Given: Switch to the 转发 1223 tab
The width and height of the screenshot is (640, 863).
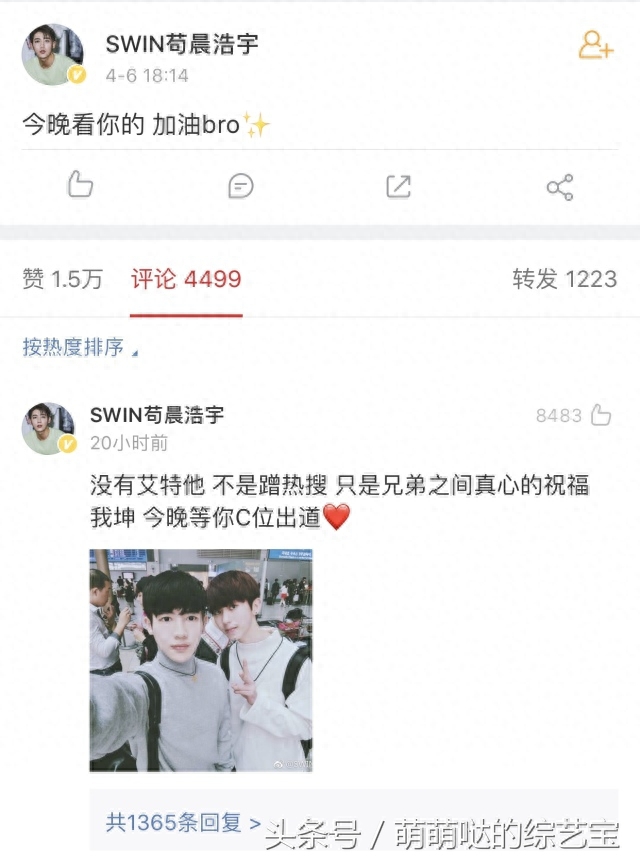Looking at the screenshot, I should tap(564, 279).
